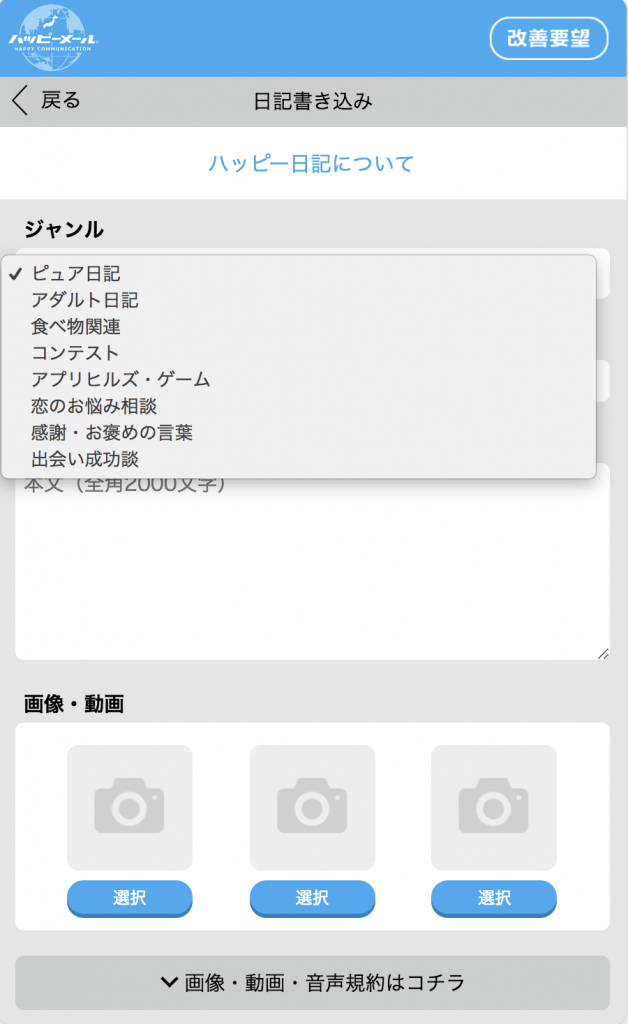This screenshot has width=628, height=1024.
Task: Pick 恋のお悩み相談 as the genre
Action: click(x=94, y=406)
